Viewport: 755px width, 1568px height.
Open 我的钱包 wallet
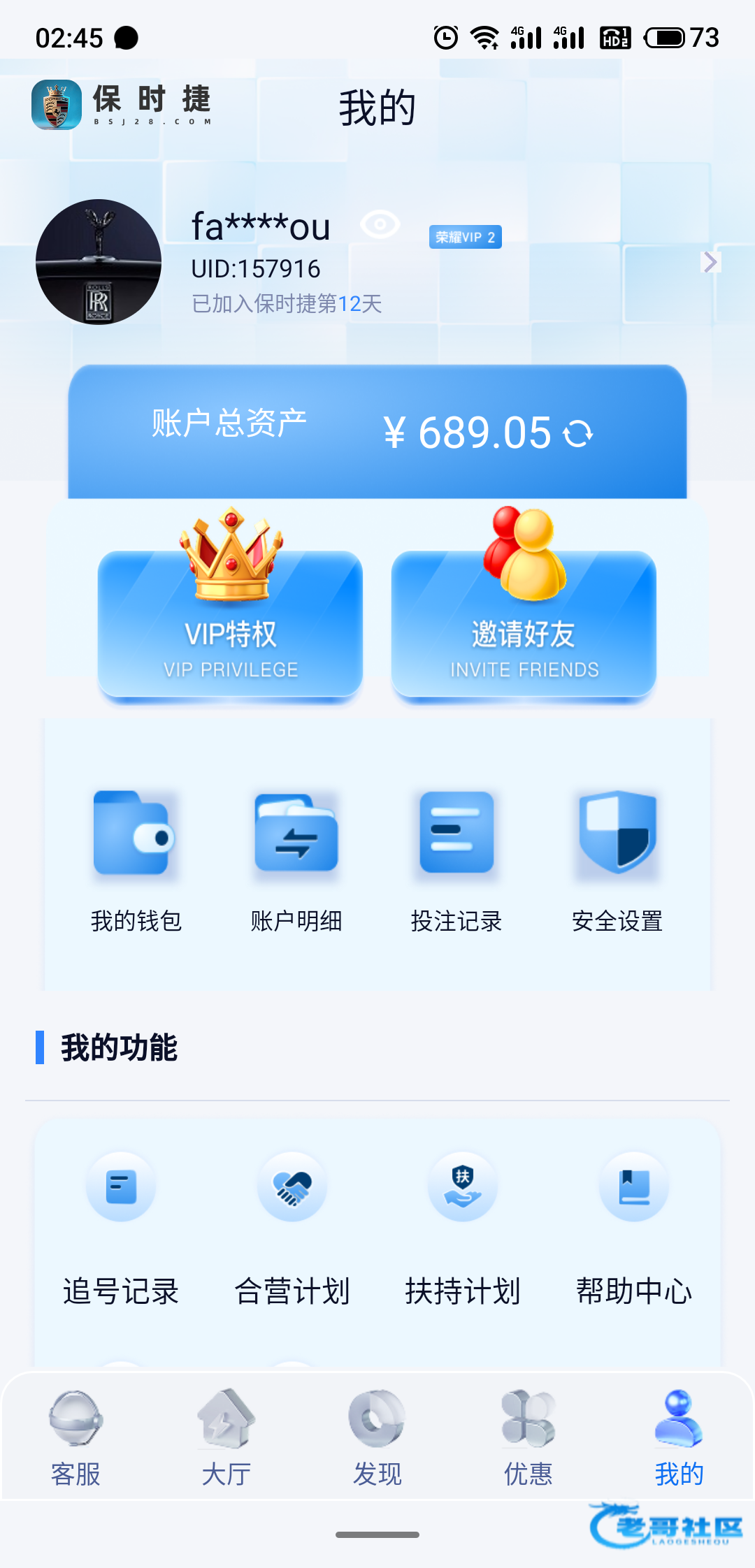click(x=136, y=861)
